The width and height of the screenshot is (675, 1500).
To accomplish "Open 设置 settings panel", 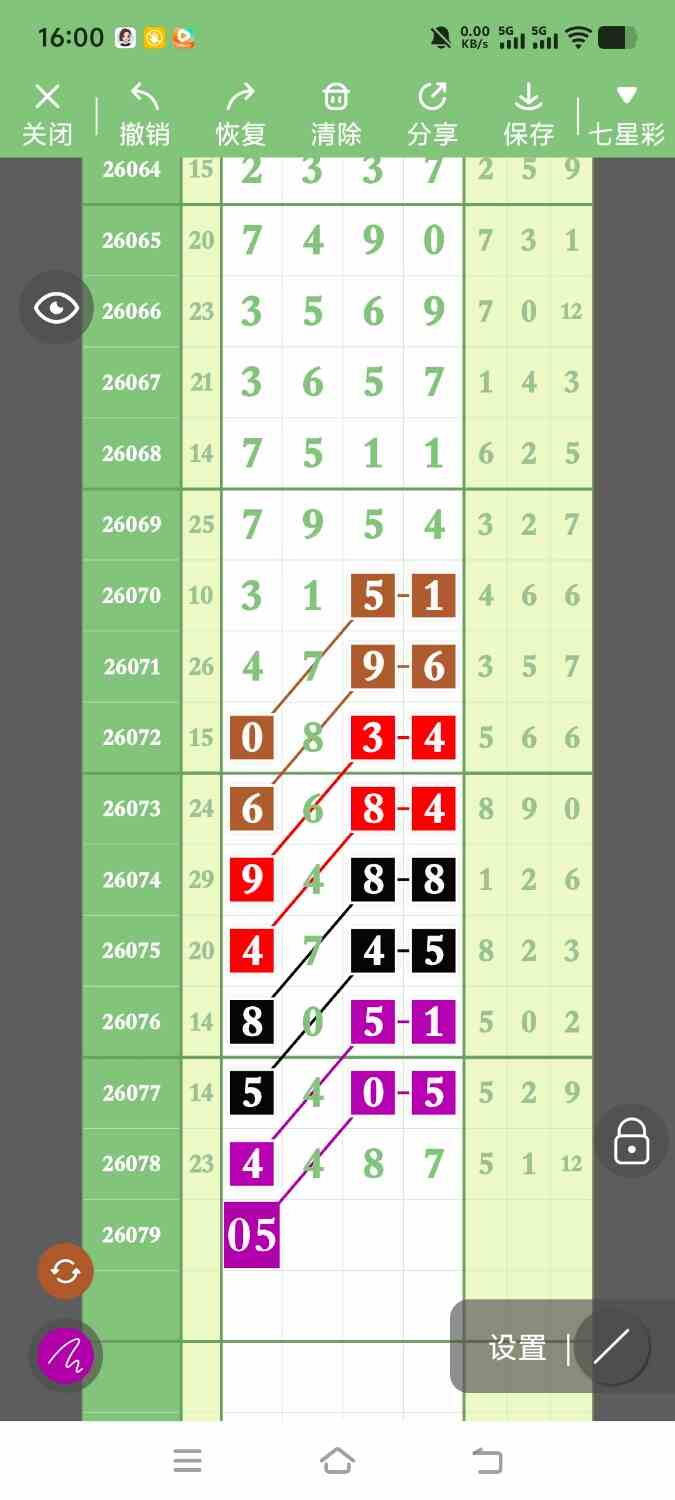I will pyautogui.click(x=517, y=1348).
